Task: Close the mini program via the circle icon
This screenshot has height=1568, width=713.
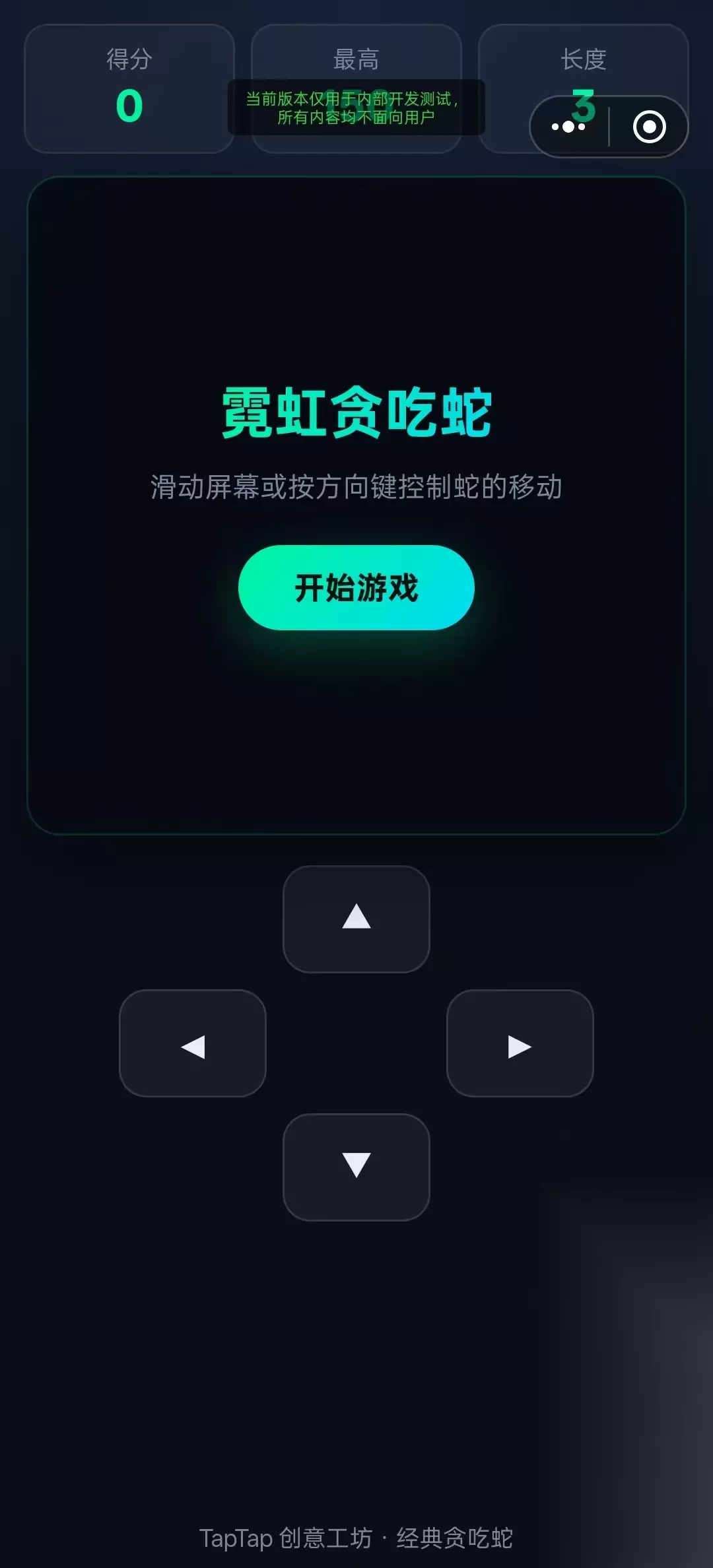Action: [x=650, y=127]
